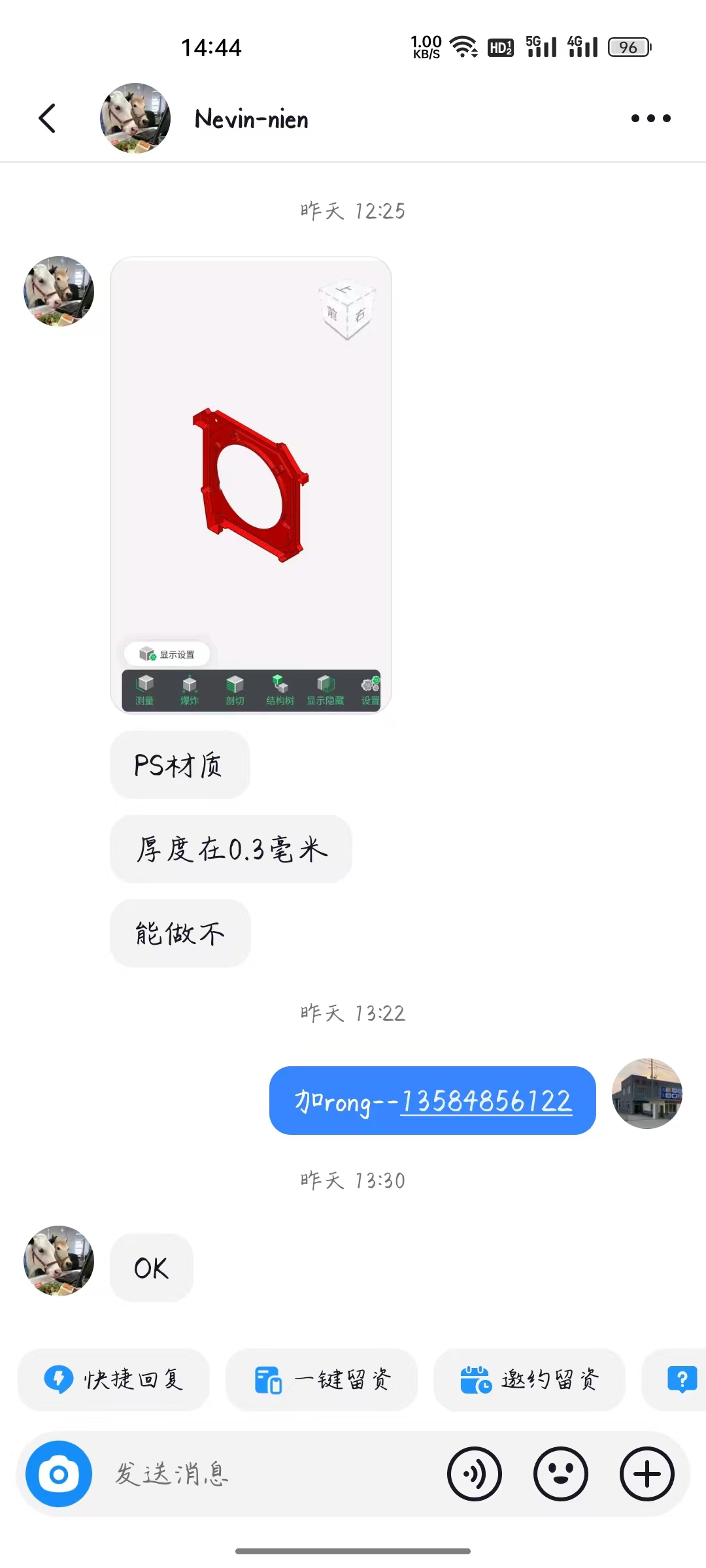The height and width of the screenshot is (1568, 706).
Task: Open the camera from the message bar
Action: [59, 1474]
